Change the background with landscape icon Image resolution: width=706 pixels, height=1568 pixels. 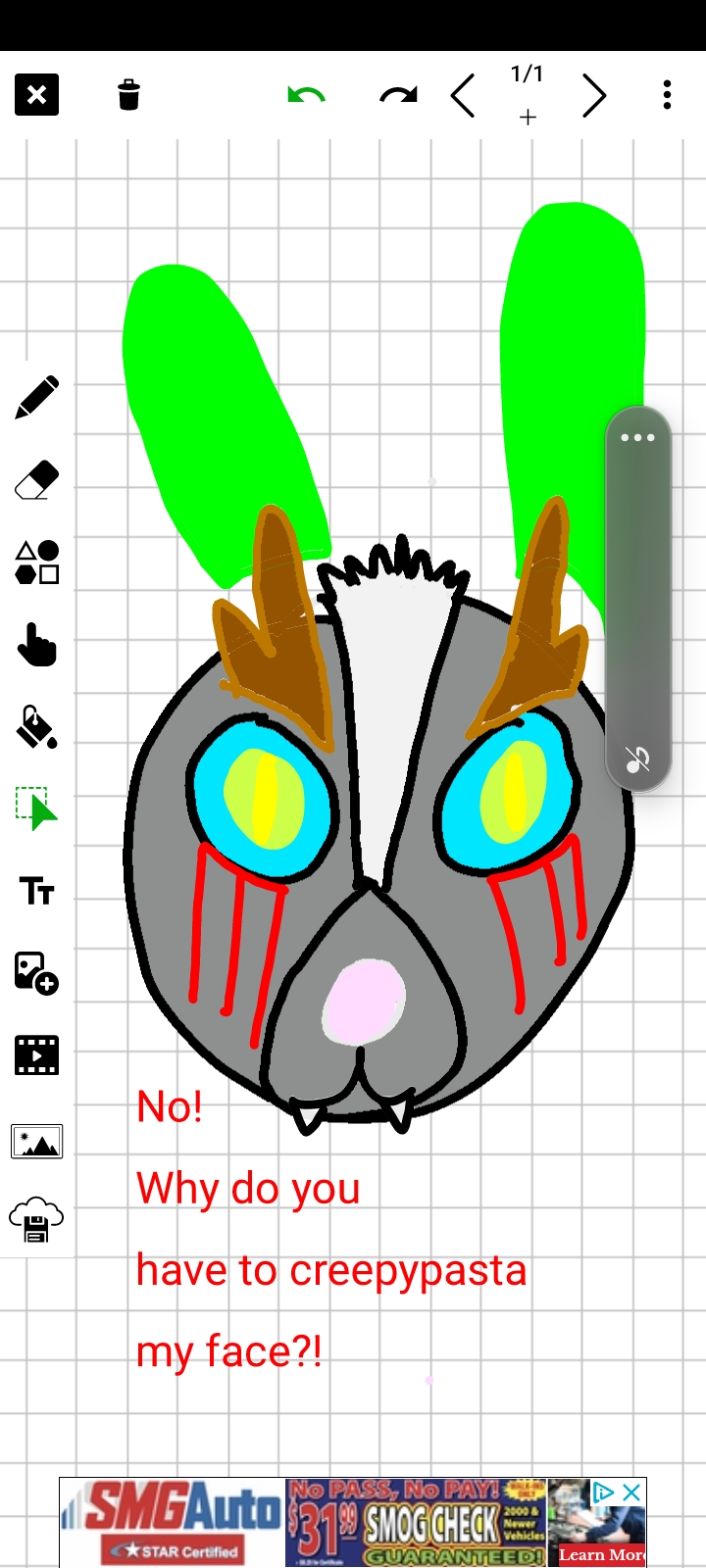37,1141
